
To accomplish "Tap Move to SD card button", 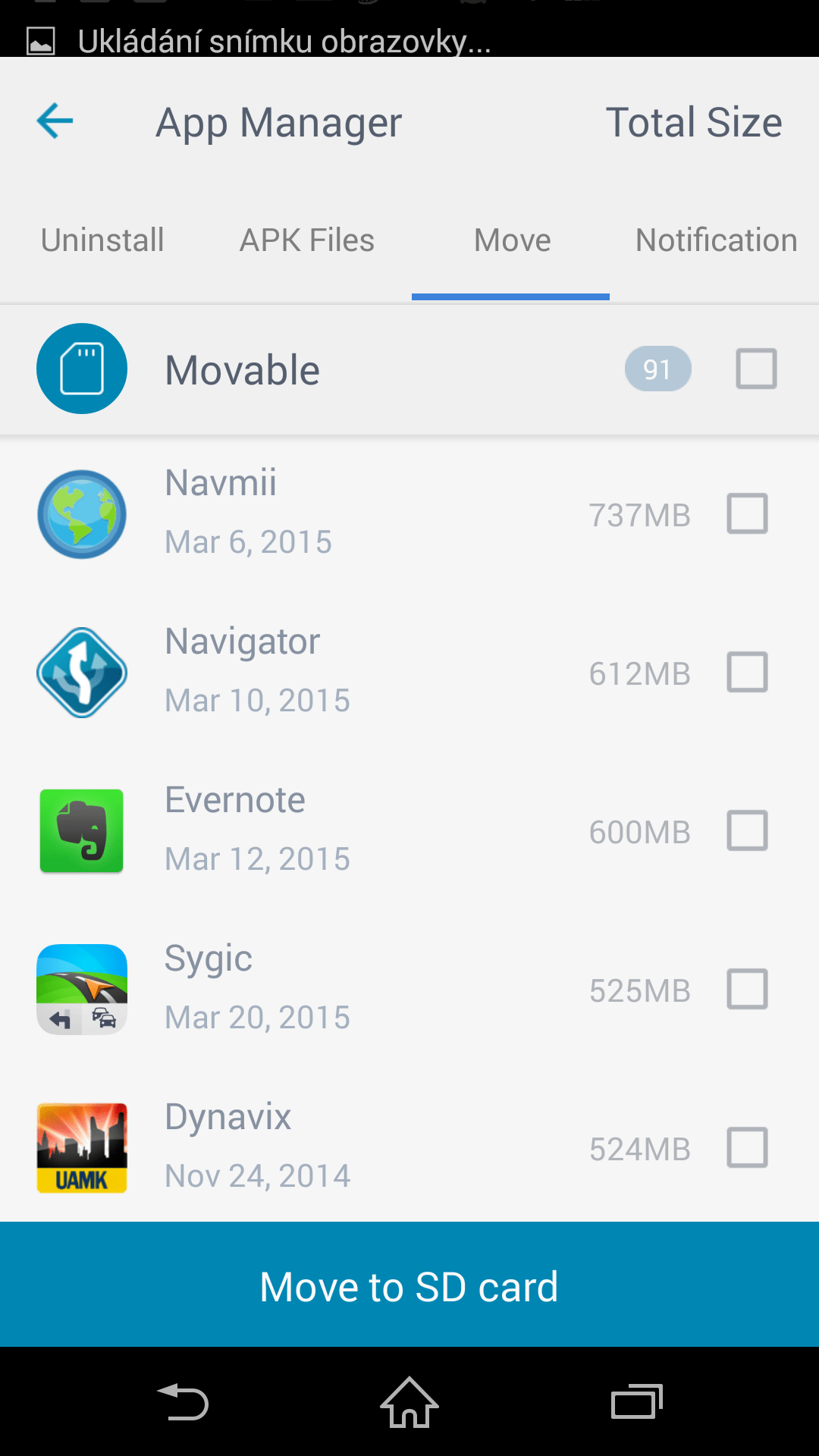I will (409, 1285).
